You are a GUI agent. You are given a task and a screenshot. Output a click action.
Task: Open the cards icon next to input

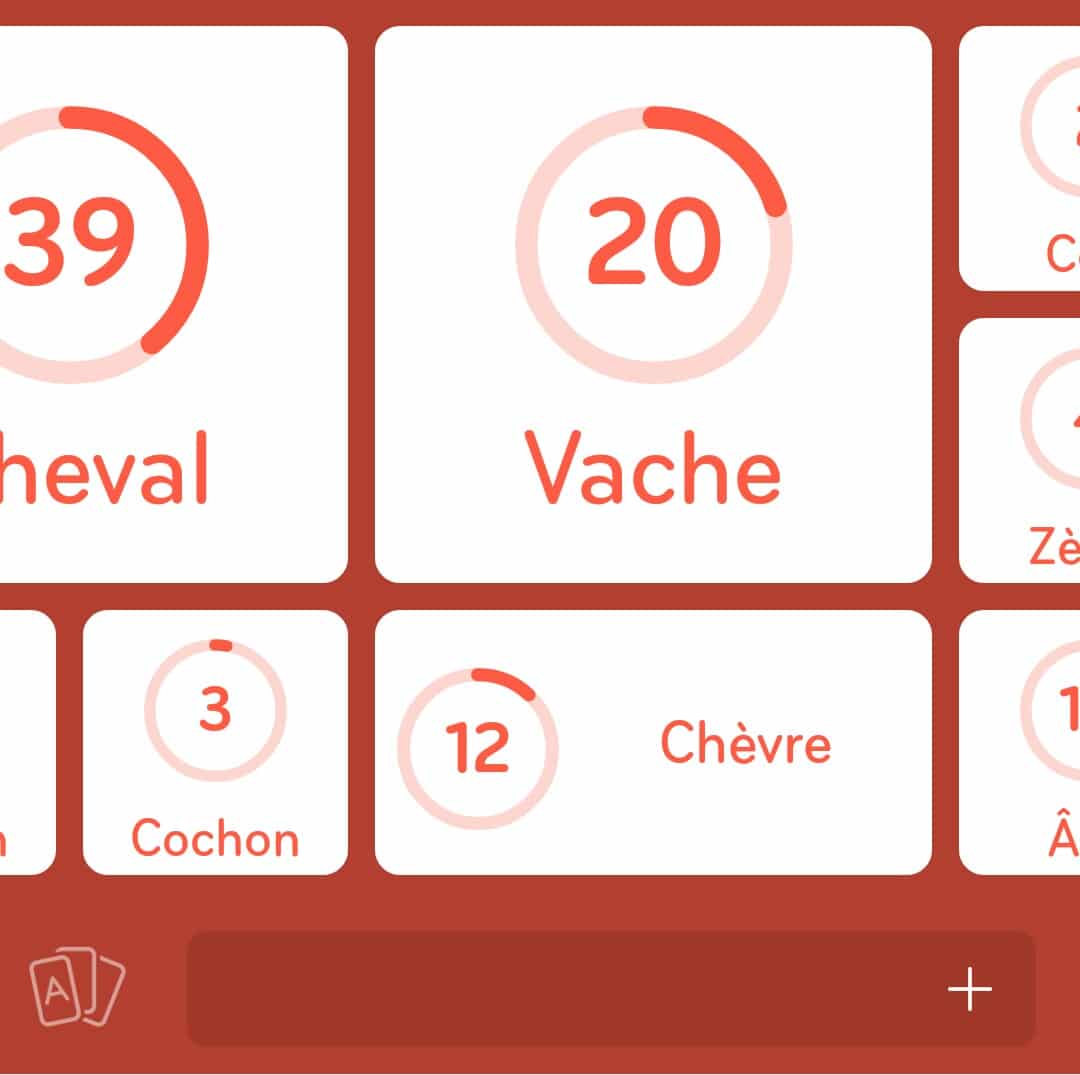click(x=77, y=987)
